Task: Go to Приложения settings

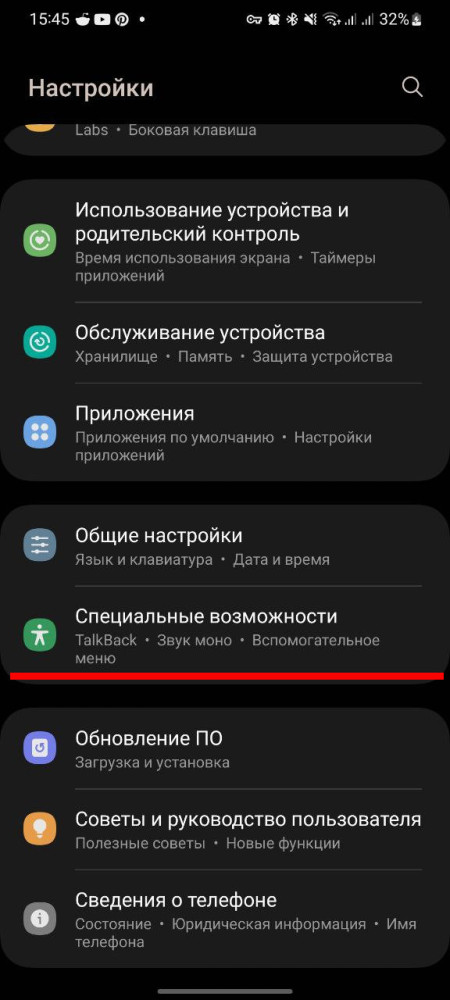Action: [x=225, y=433]
